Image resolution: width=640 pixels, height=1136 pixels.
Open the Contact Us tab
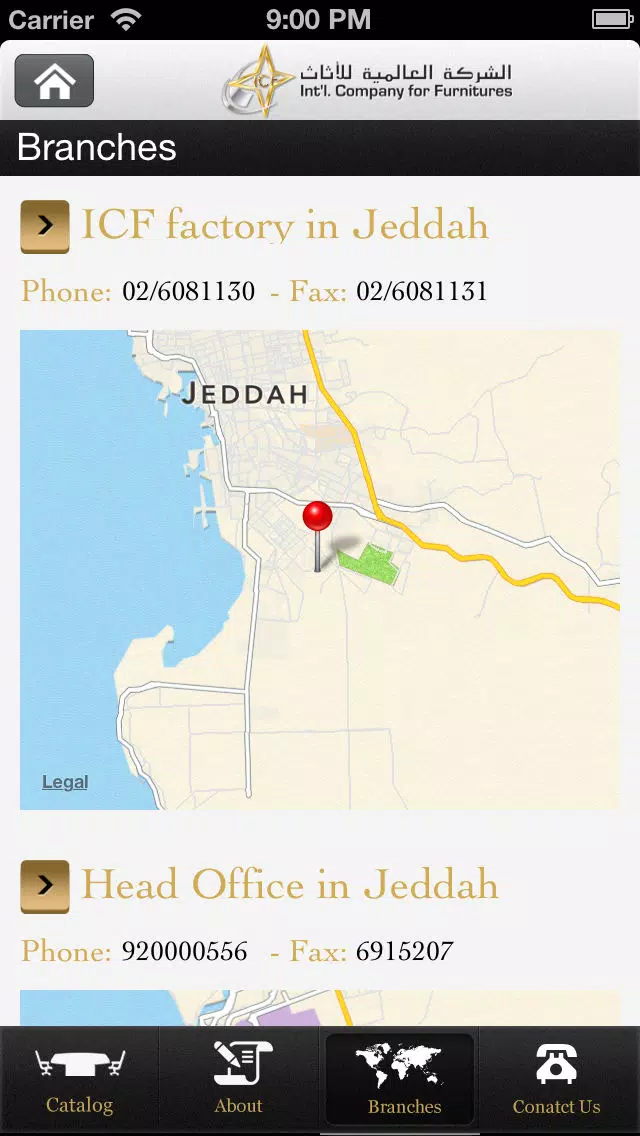tap(557, 1081)
